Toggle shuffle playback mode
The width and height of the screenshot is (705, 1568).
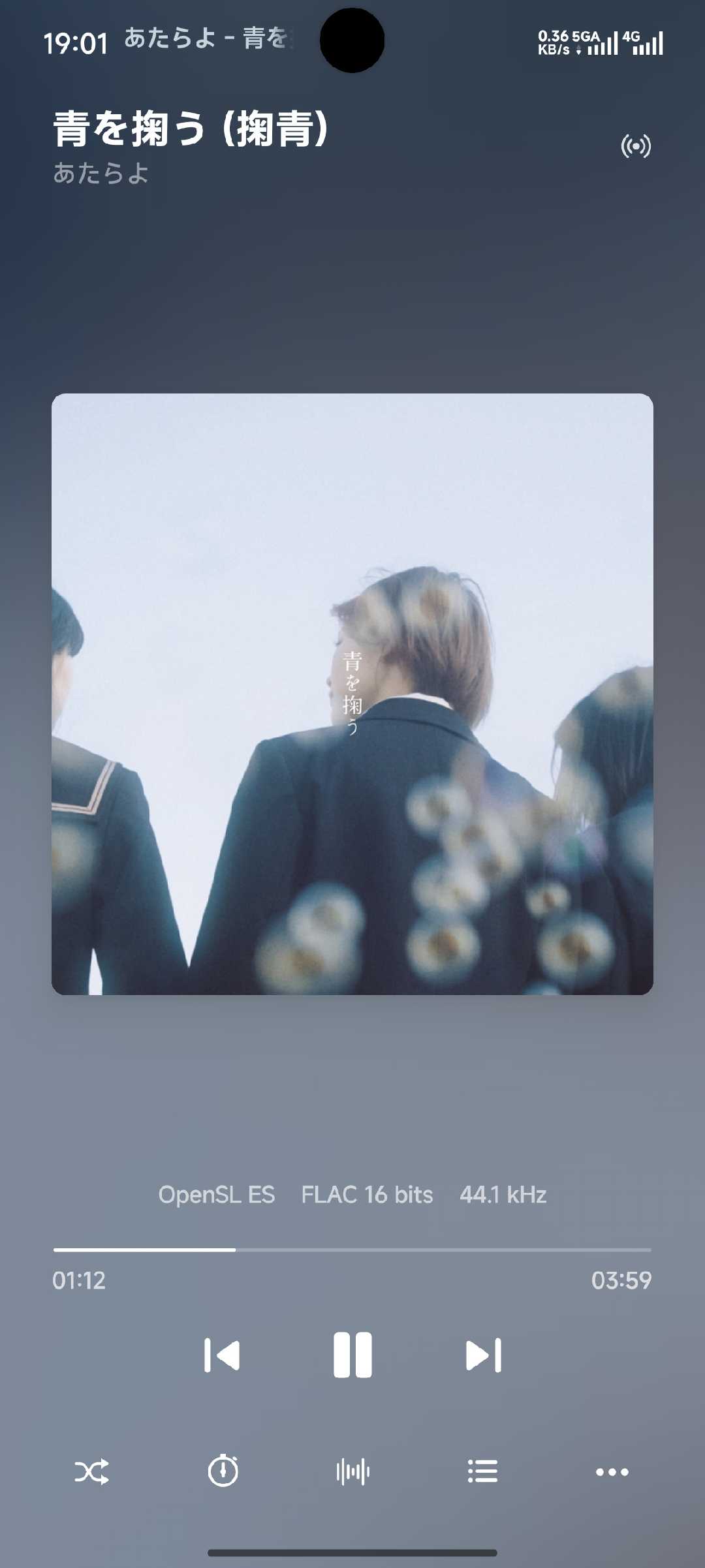click(x=91, y=1472)
